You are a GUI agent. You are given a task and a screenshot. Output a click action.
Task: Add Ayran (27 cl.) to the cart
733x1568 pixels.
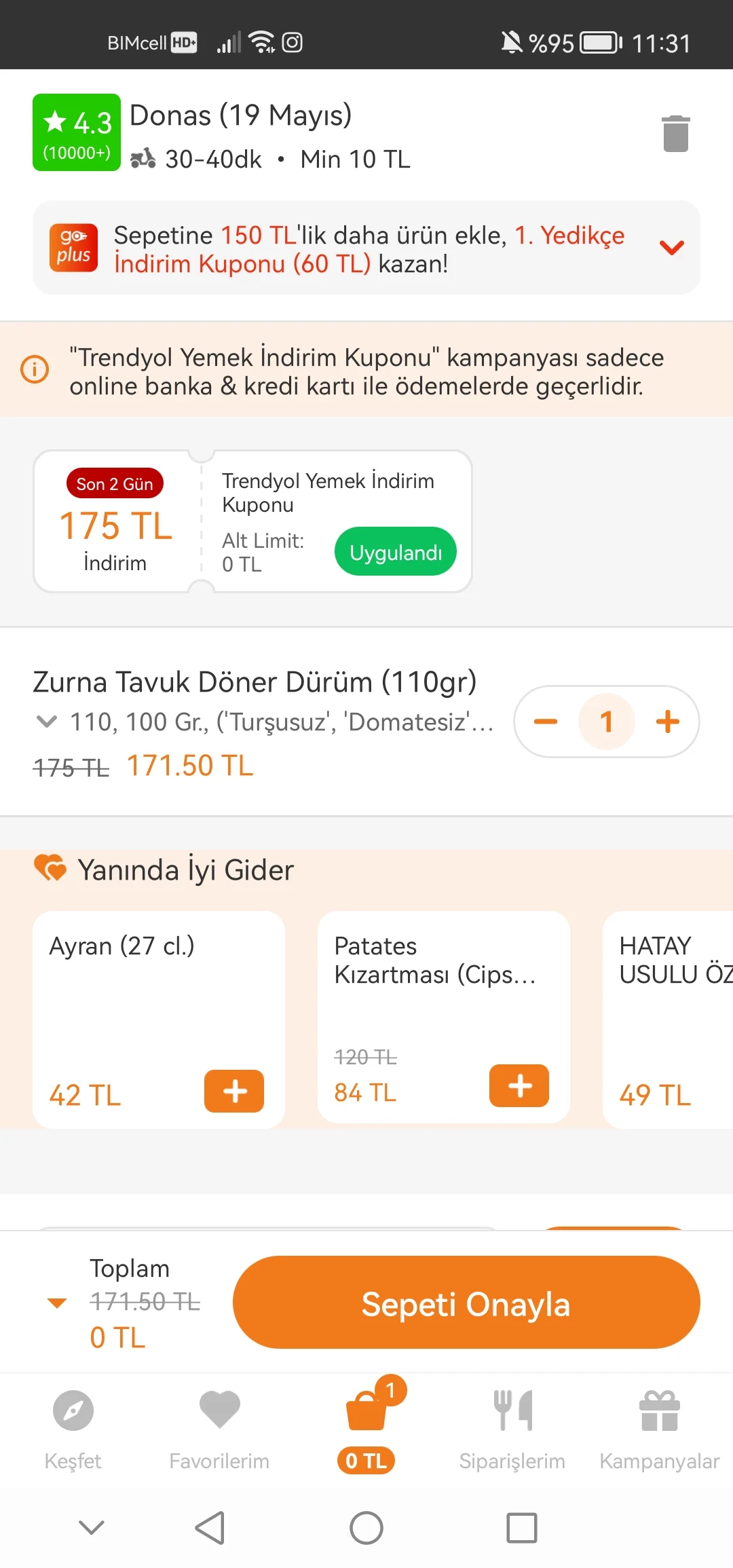coord(234,1091)
